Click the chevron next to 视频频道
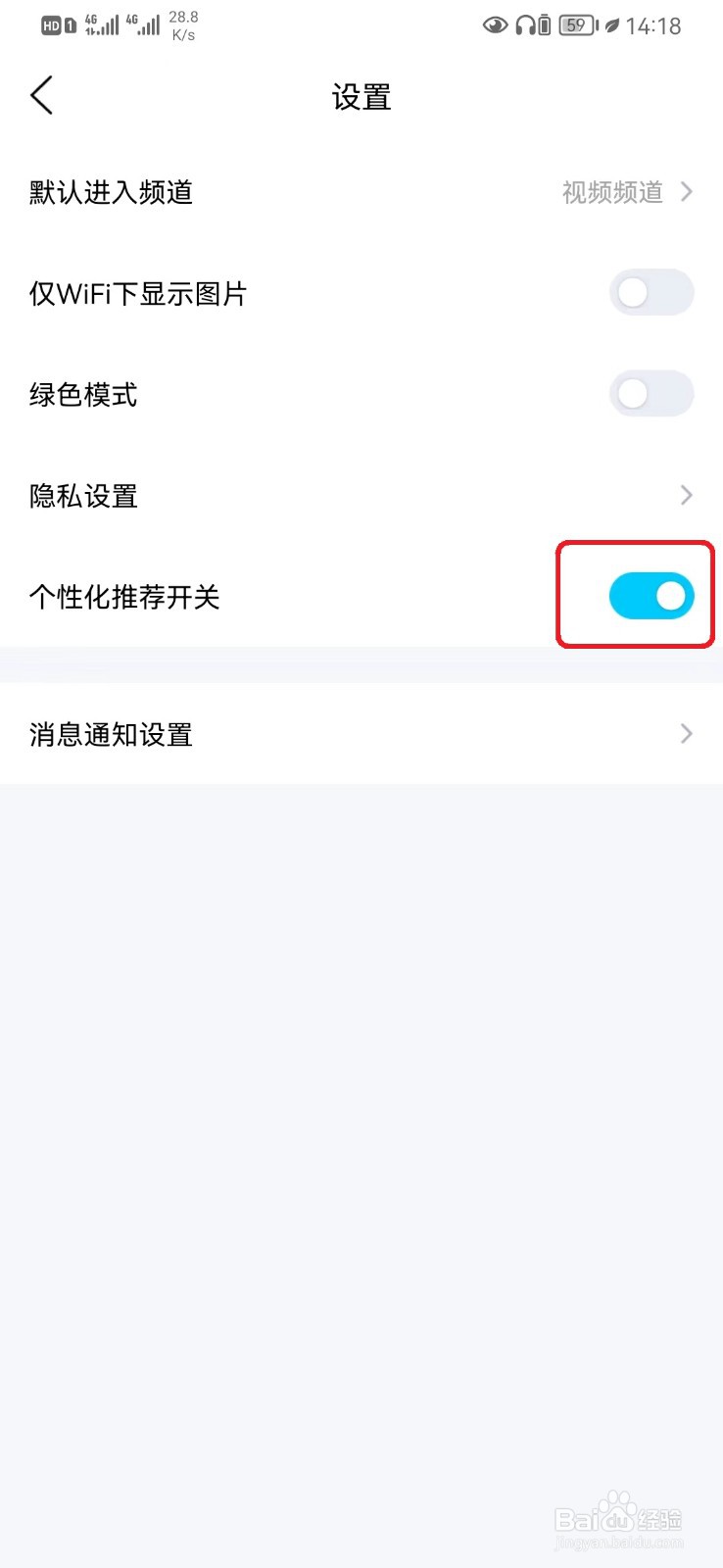This screenshot has width=723, height=1568. 686,192
